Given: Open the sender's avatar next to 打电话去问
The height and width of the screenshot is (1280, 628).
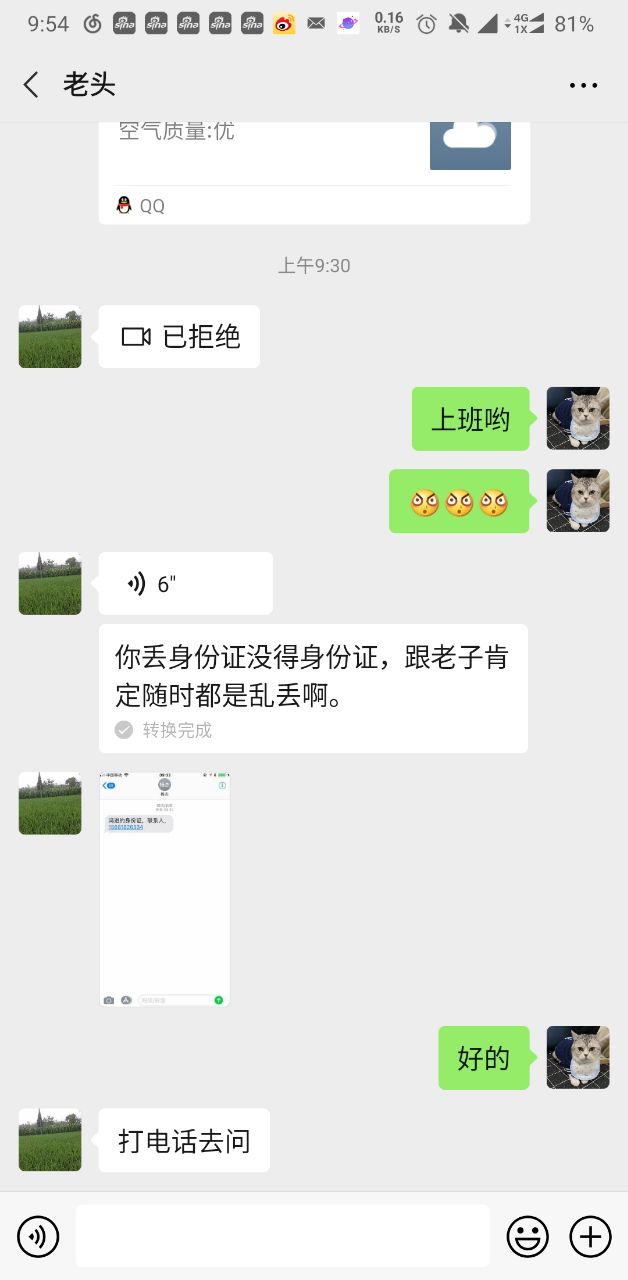Looking at the screenshot, I should (50, 1139).
